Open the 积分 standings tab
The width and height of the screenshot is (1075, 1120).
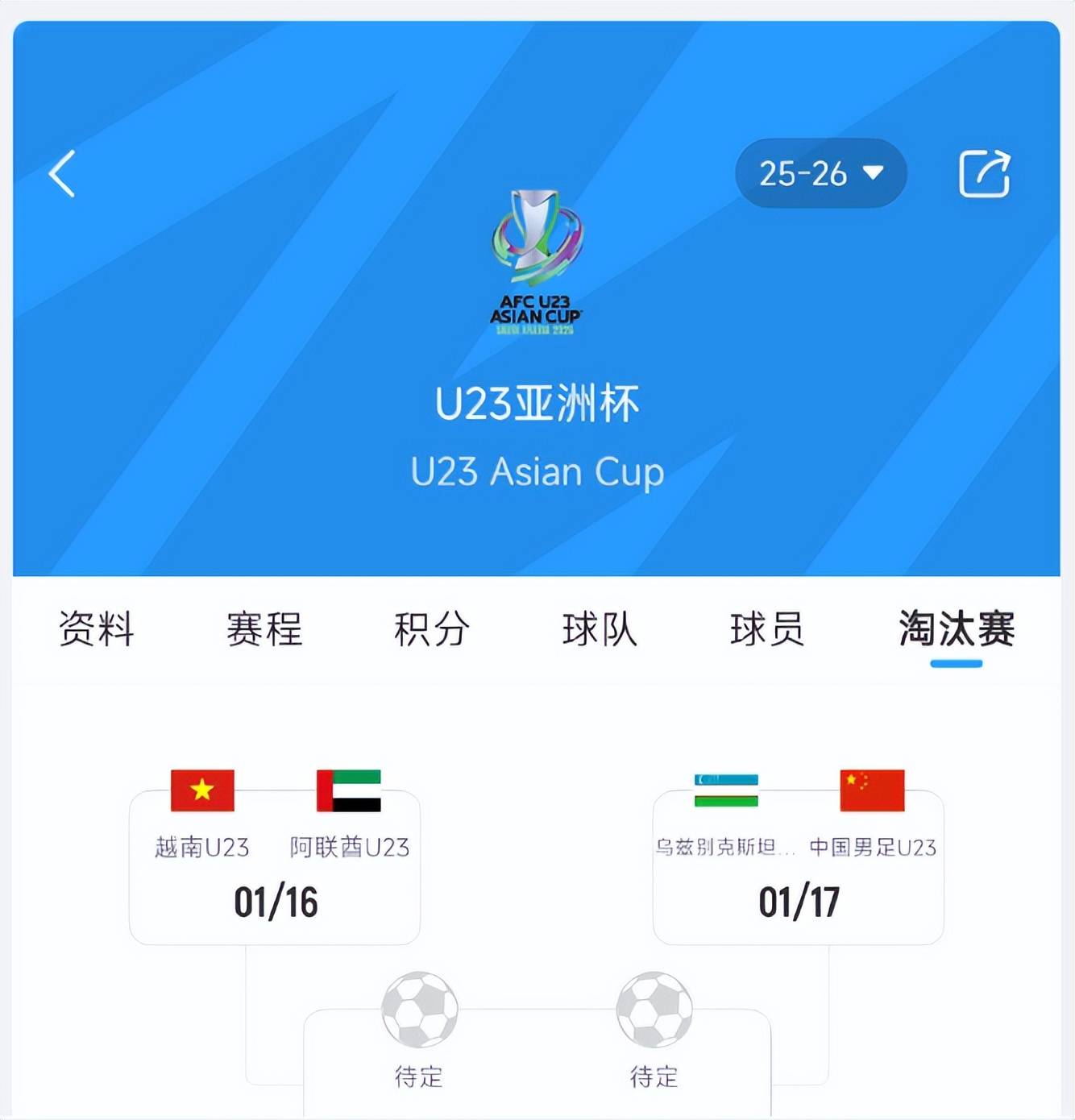point(432,629)
